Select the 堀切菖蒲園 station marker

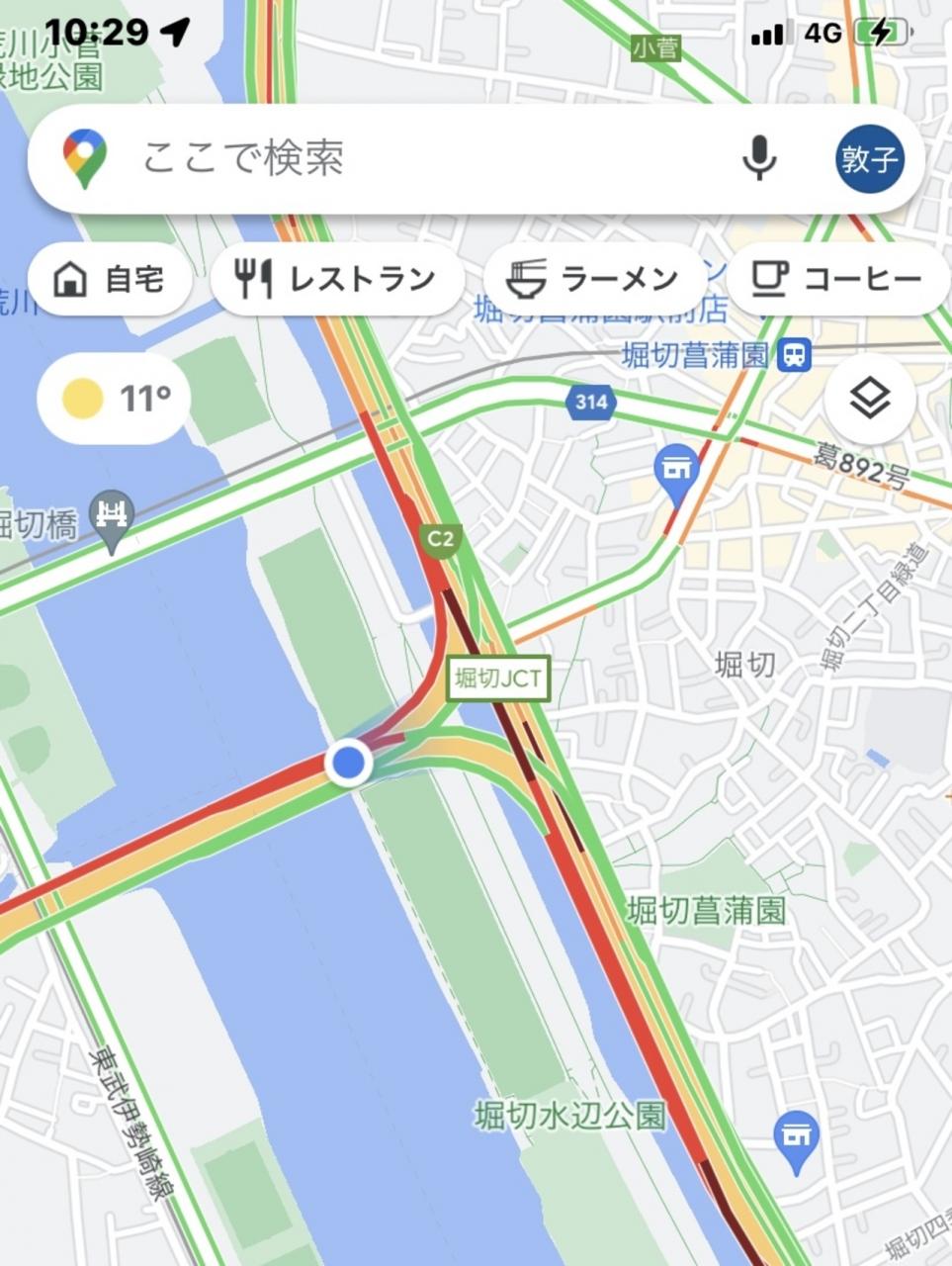(795, 355)
